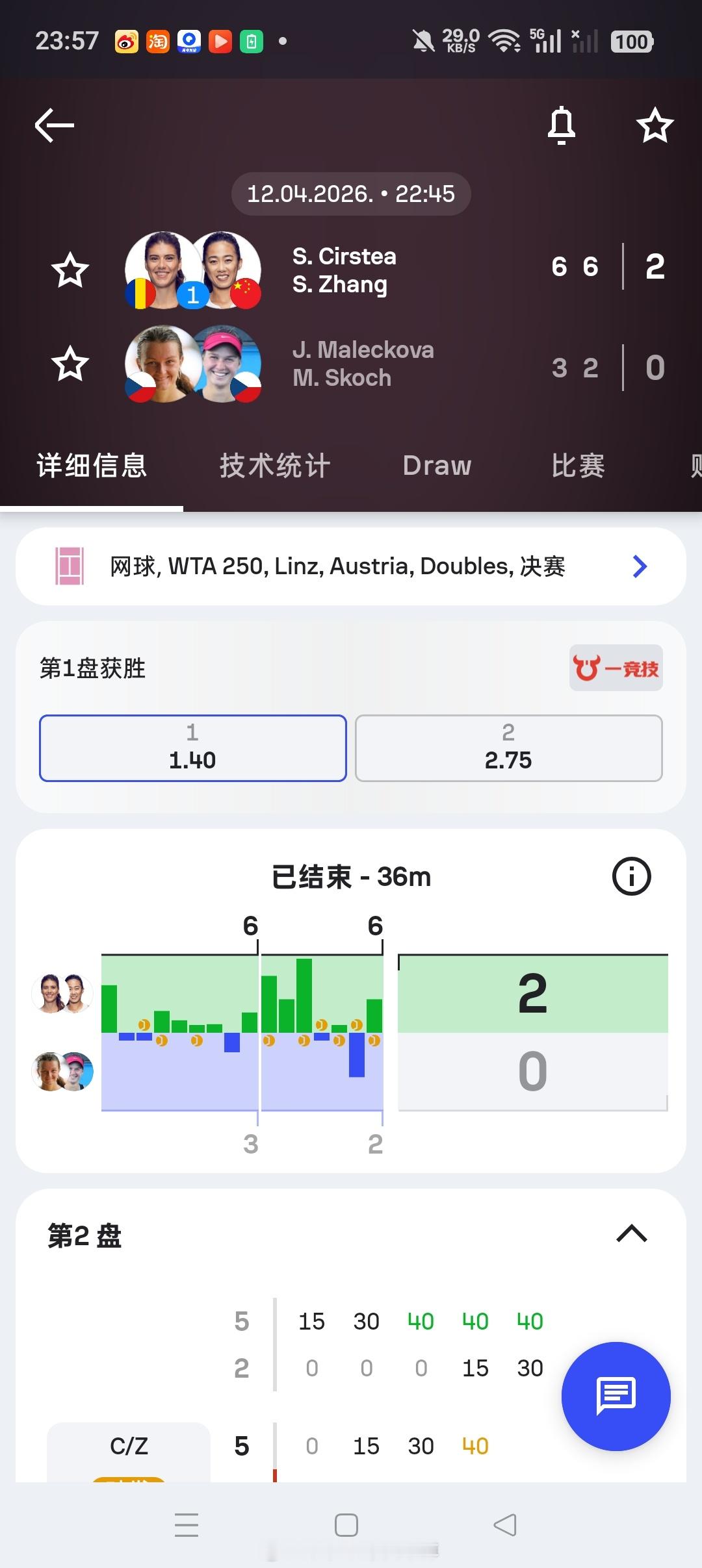Click the tennis racket sport icon
This screenshot has width=702, height=1568.
click(68, 566)
